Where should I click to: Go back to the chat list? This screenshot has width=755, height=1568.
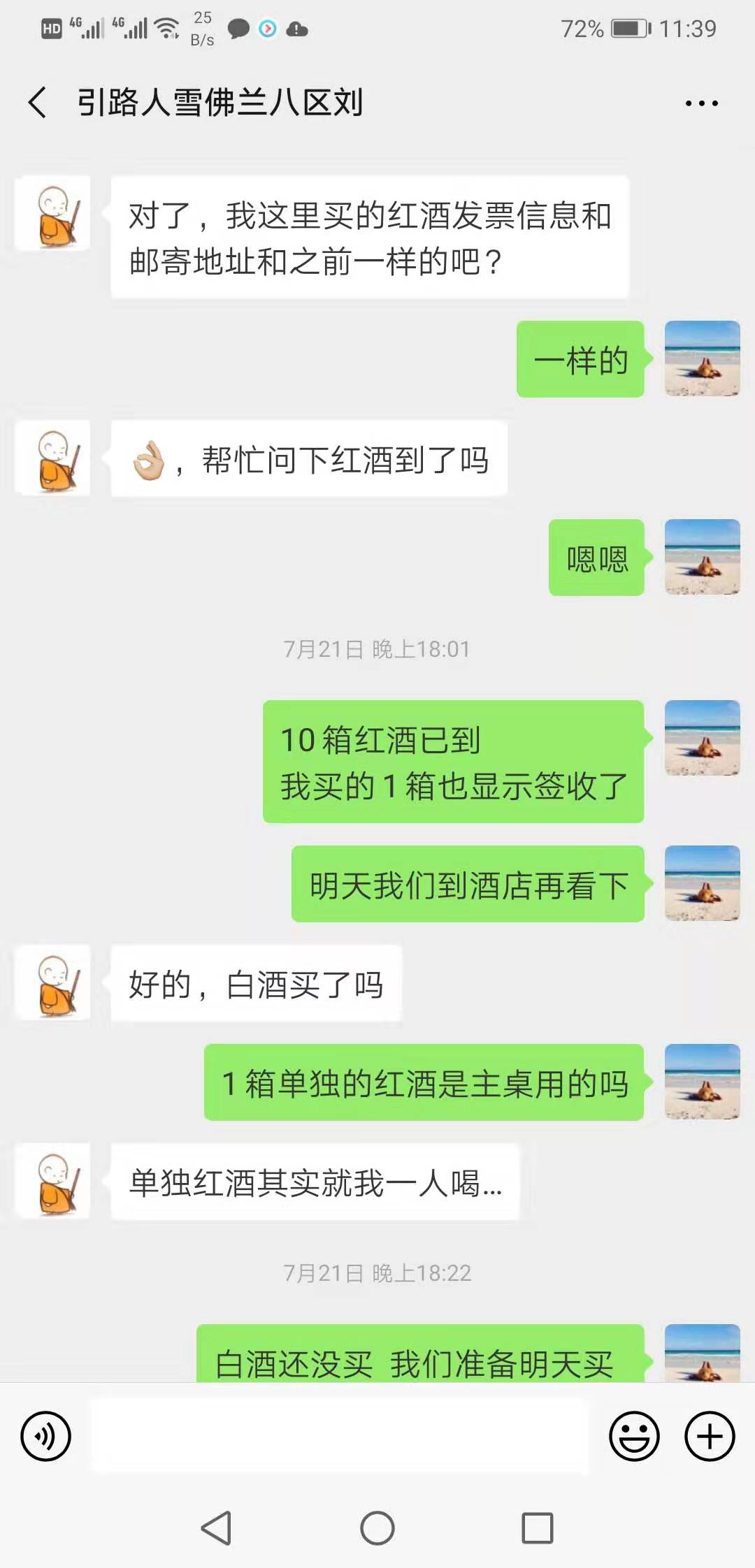pos(38,103)
